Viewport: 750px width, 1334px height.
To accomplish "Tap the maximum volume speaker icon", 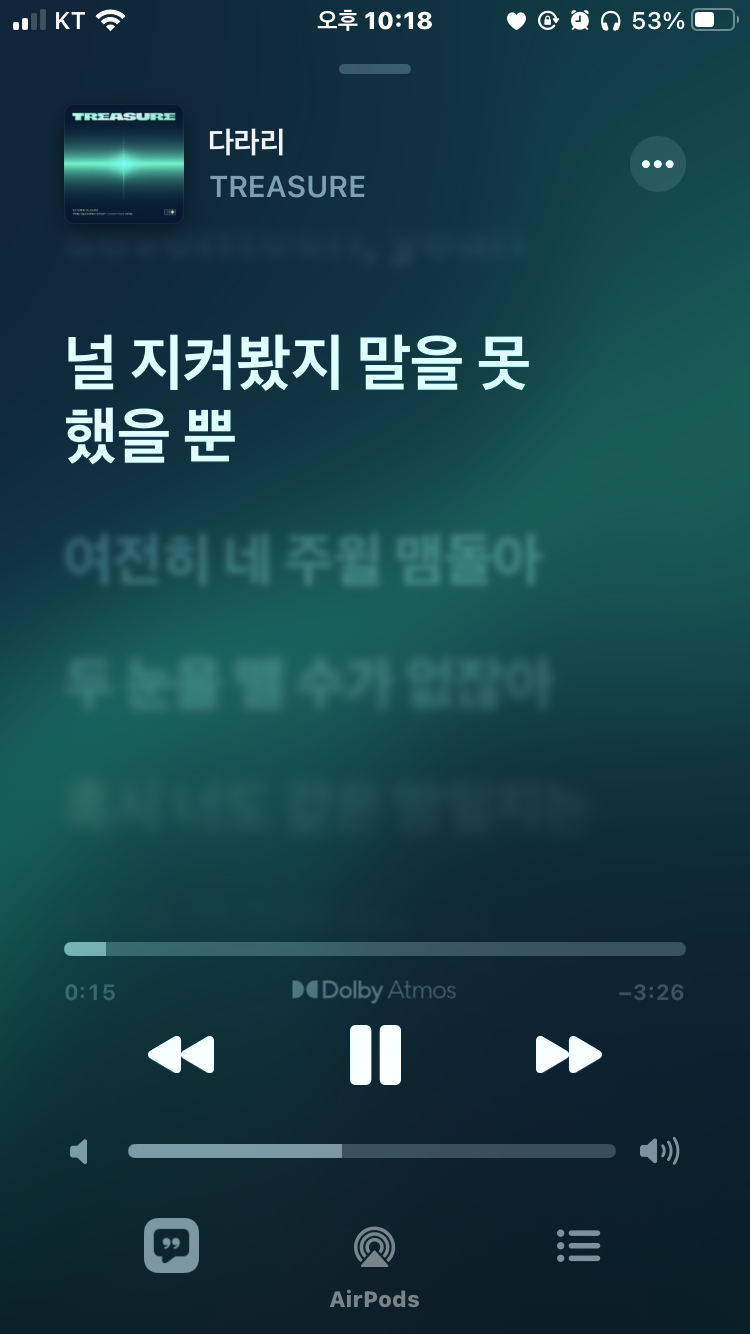I will tap(658, 1151).
